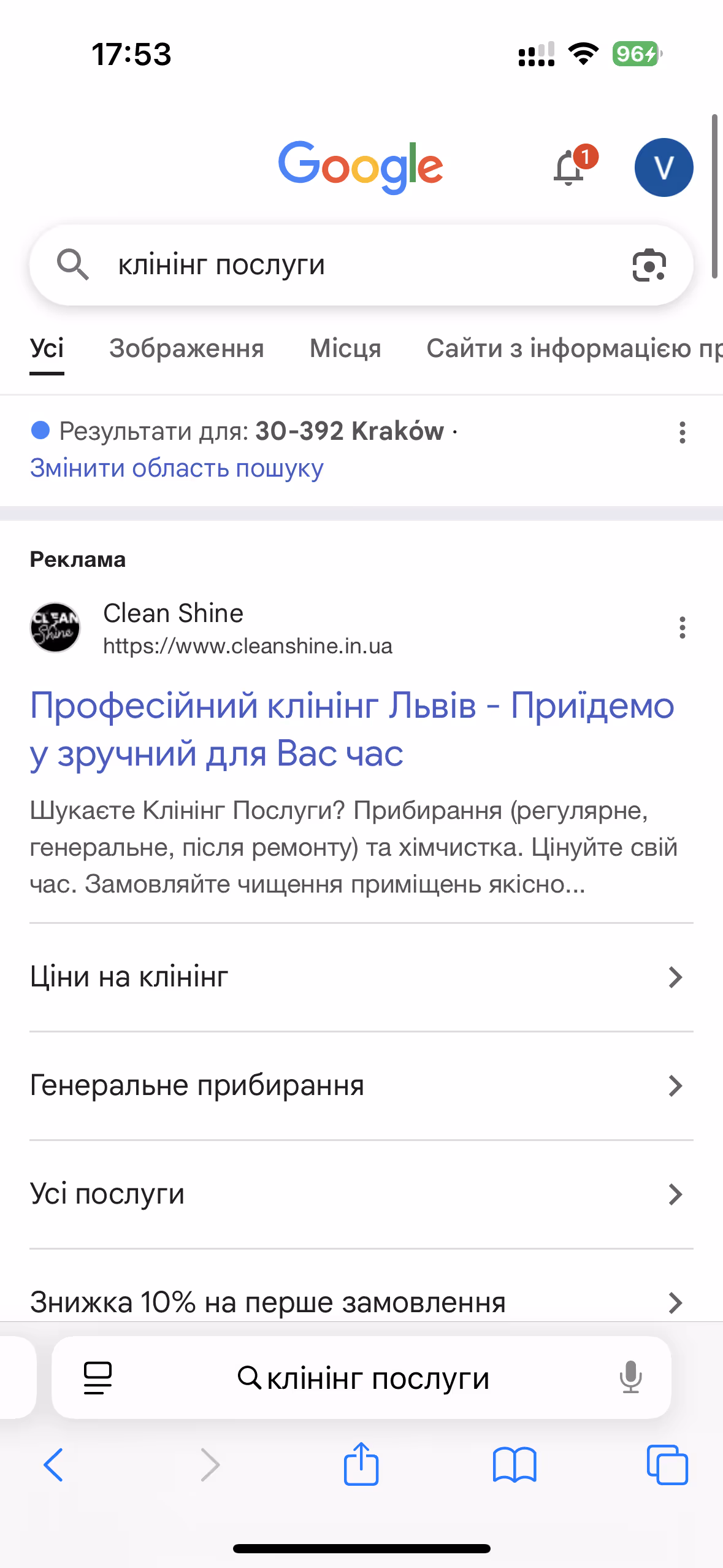Select the Сайти з інформацією tab
Viewport: 723px width, 1568px height.
[x=574, y=348]
